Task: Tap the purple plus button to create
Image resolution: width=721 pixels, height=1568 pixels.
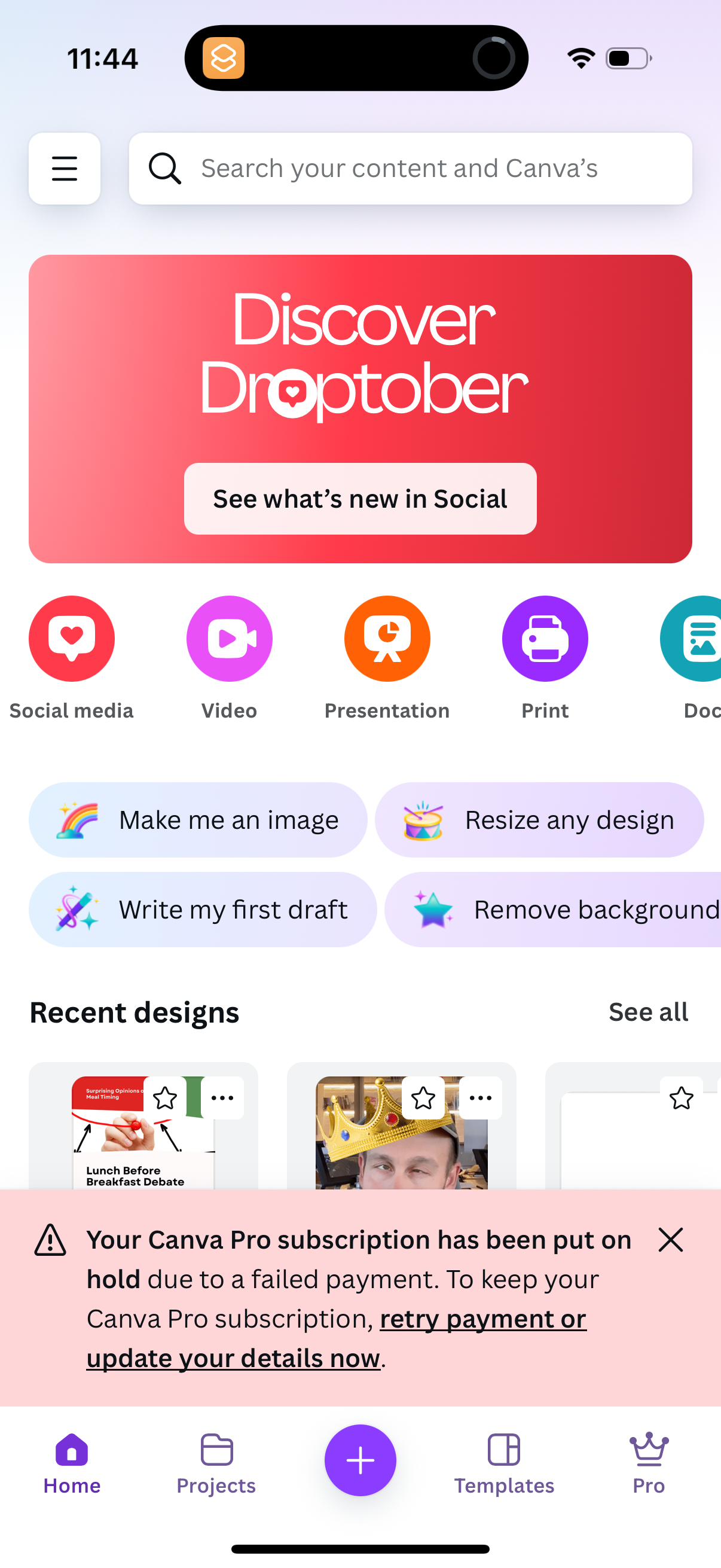Action: point(360,1460)
